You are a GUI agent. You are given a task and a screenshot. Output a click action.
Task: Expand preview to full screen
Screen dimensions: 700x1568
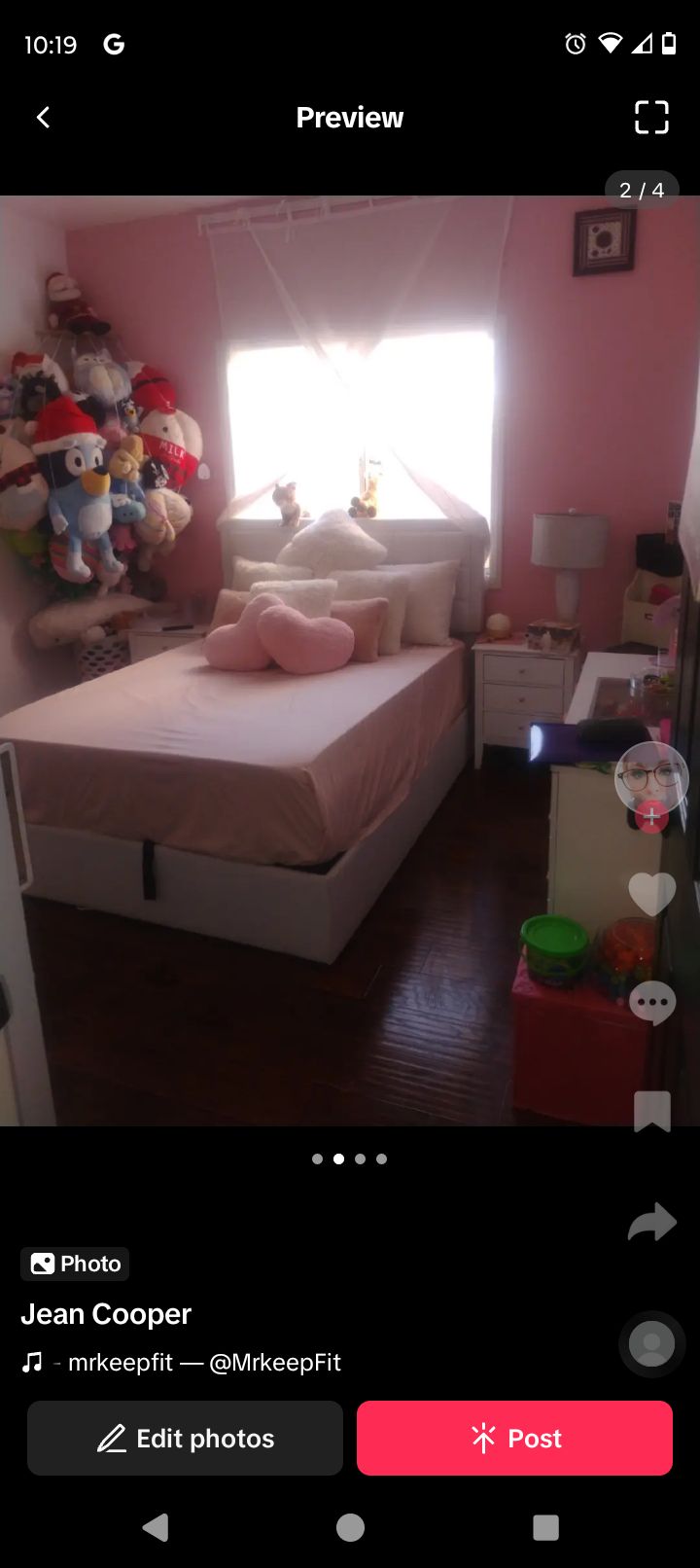651,118
